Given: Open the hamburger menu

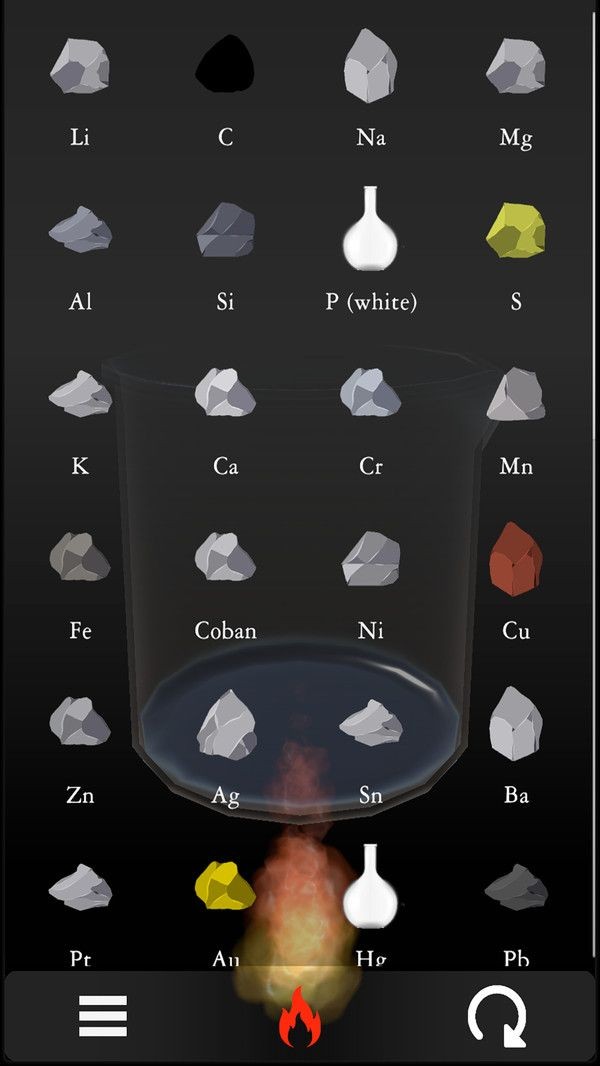Looking at the screenshot, I should [x=103, y=1017].
